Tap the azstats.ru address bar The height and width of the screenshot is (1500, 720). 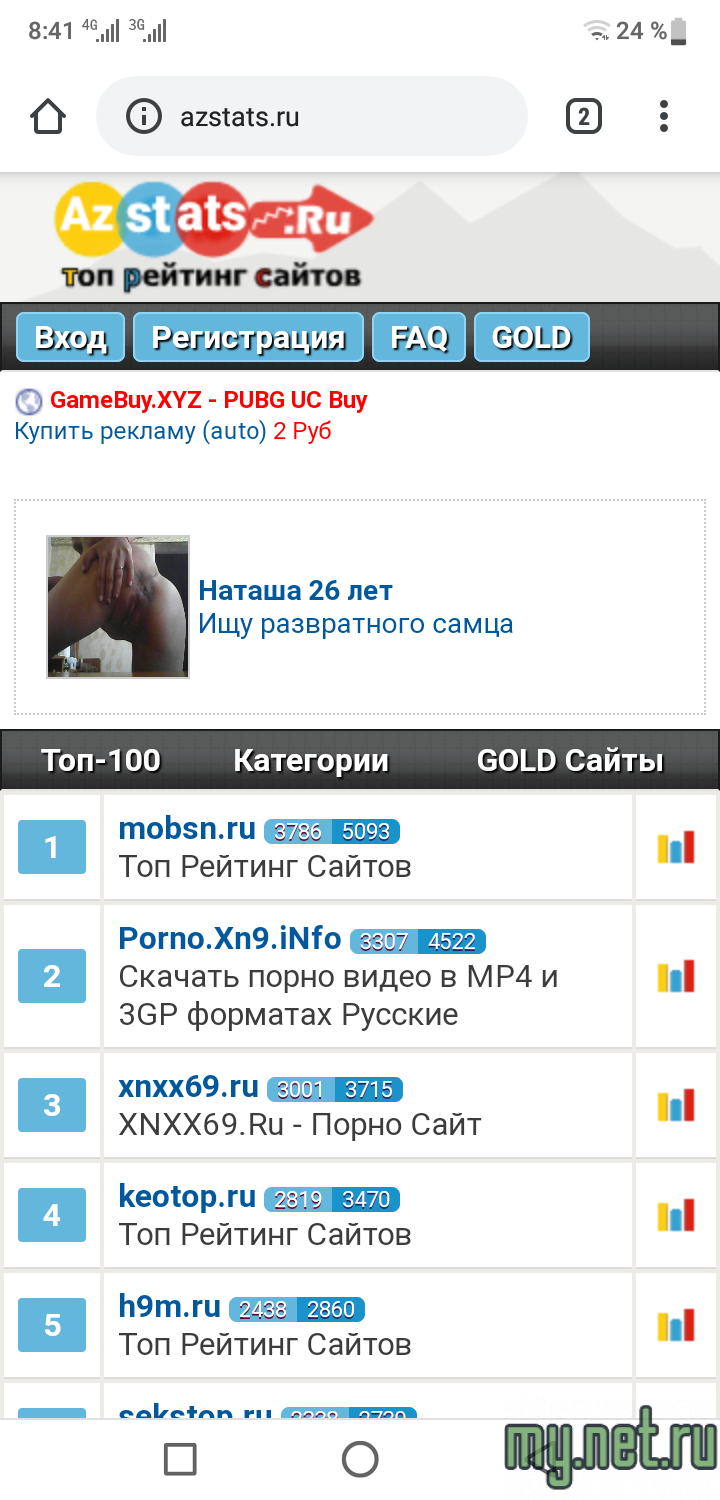(x=311, y=117)
